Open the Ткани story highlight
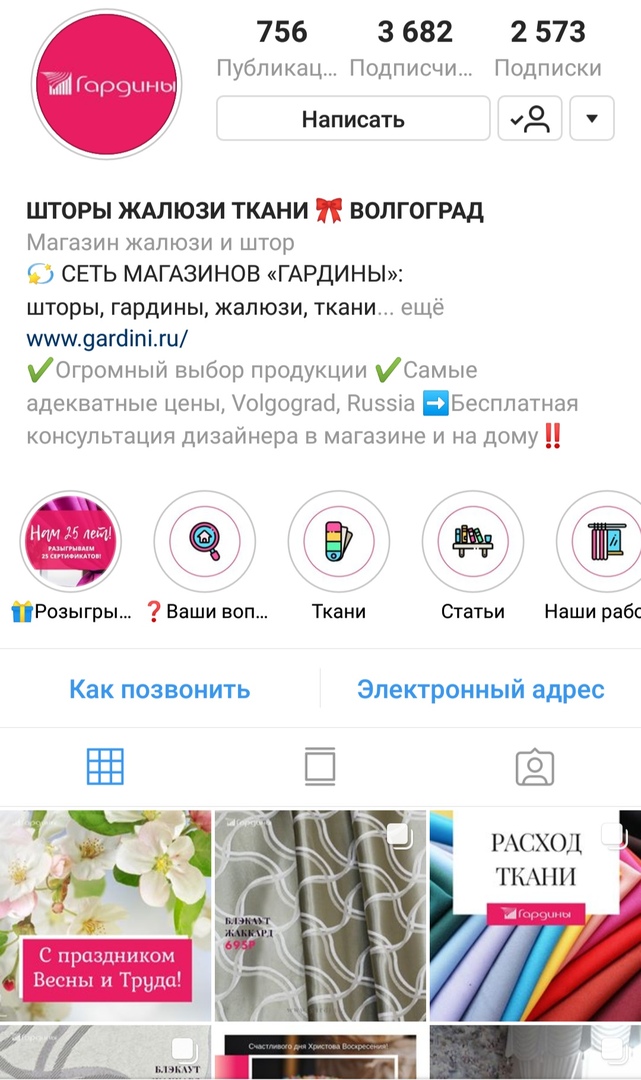 coord(338,541)
